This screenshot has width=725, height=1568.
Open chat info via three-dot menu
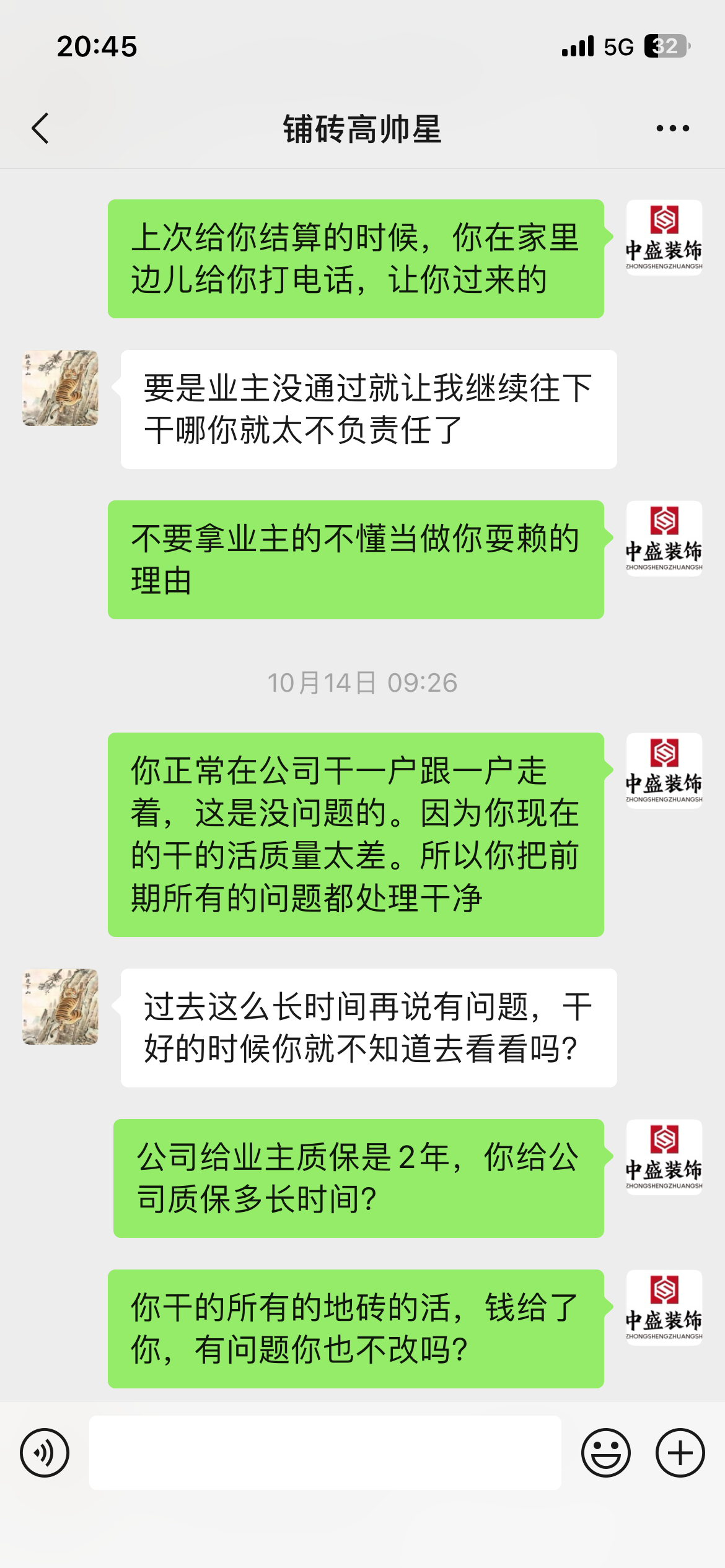[x=672, y=129]
